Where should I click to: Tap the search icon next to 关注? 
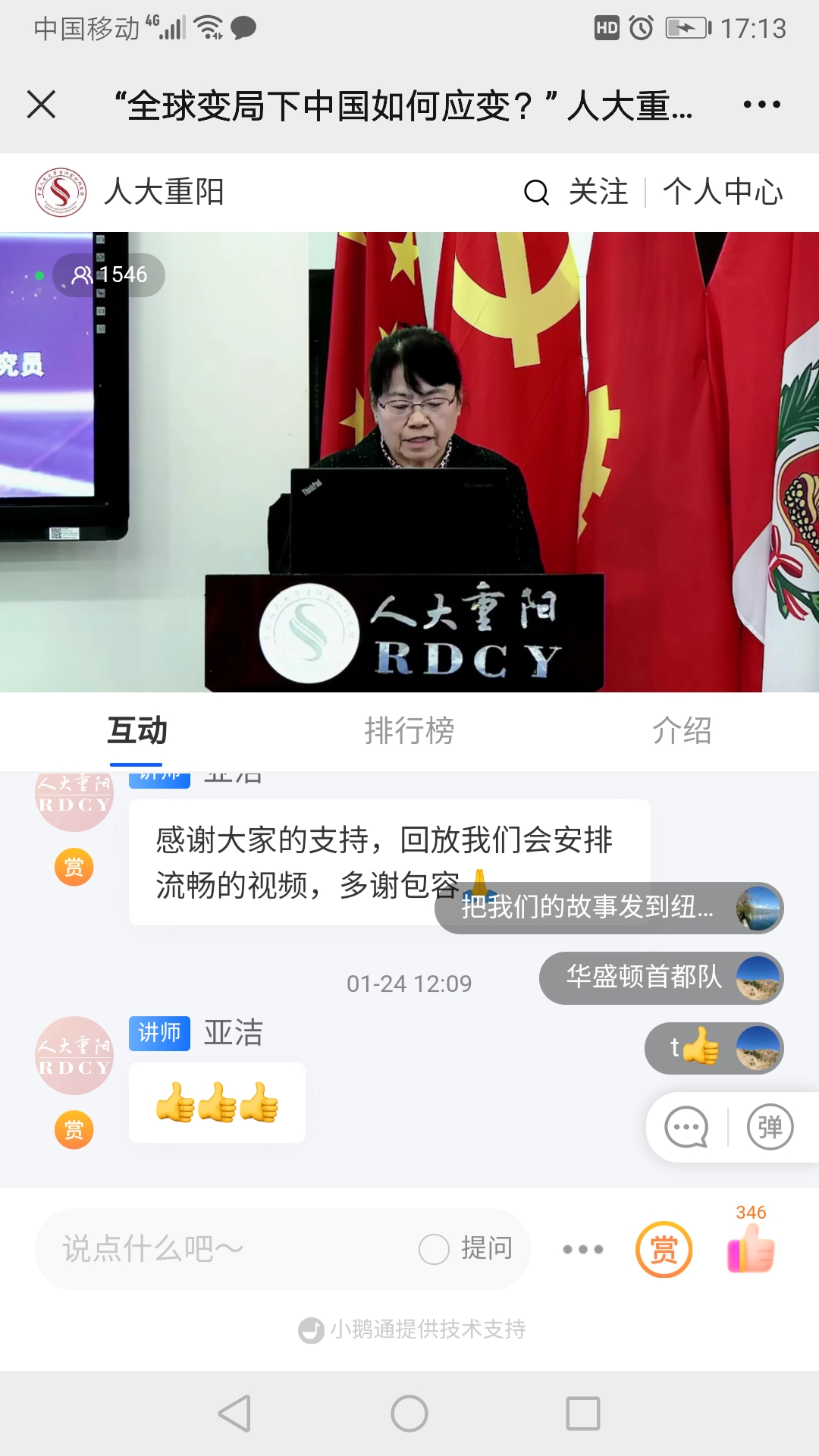536,193
